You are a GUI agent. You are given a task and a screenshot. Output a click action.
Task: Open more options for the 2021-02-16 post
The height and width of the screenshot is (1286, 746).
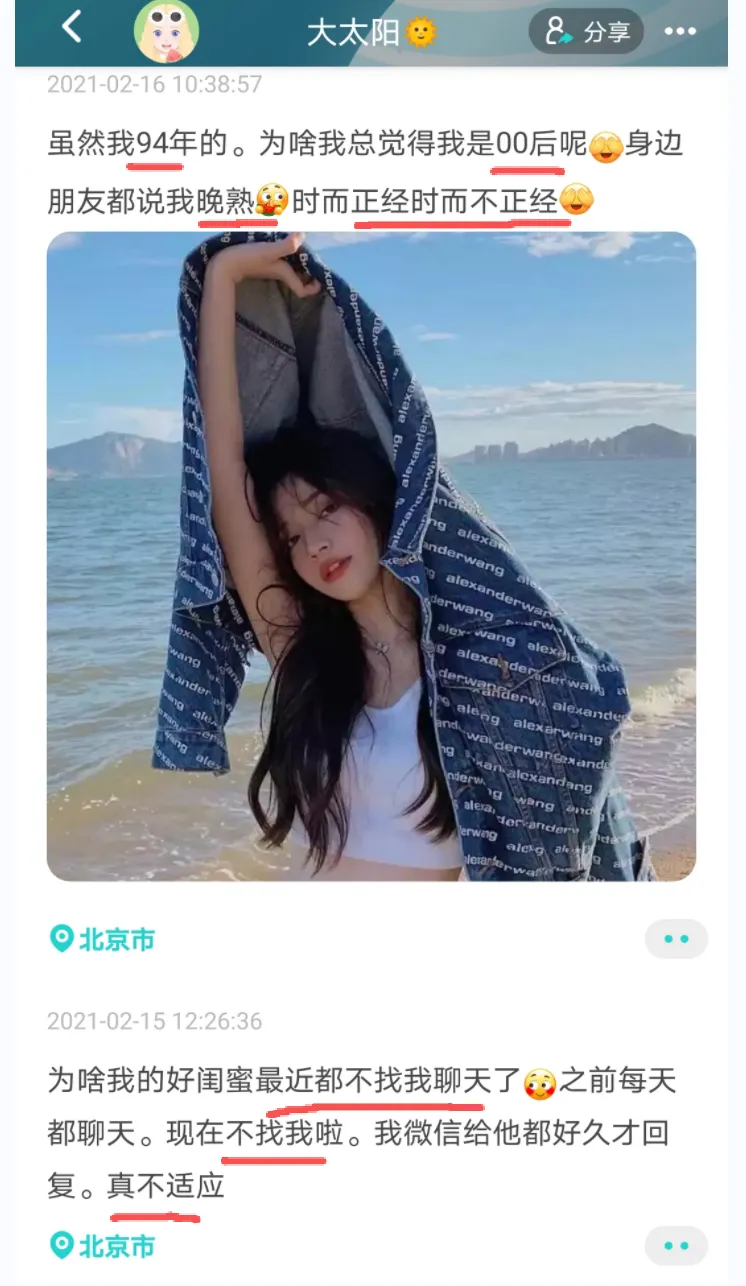676,939
